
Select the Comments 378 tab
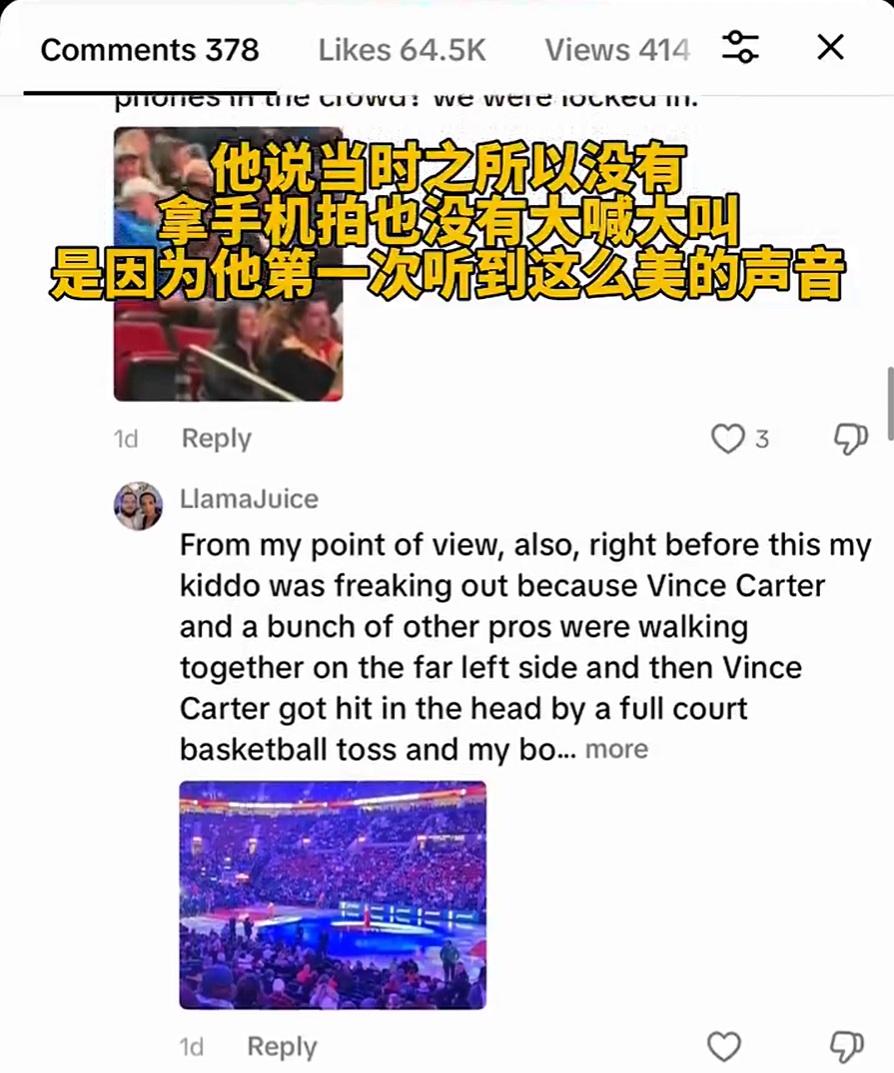[x=149, y=50]
